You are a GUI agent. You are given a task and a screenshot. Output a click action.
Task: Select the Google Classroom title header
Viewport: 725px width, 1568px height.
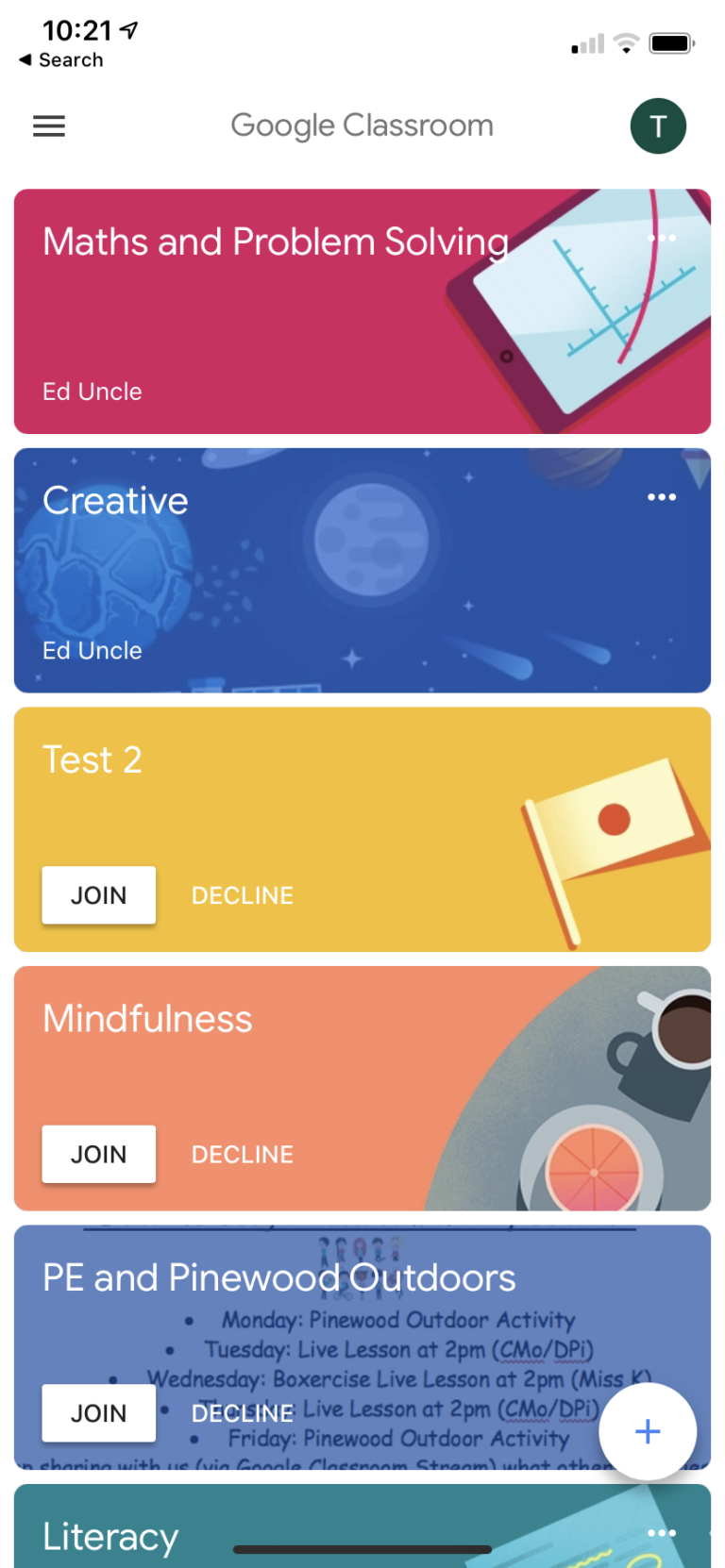pyautogui.click(x=362, y=125)
